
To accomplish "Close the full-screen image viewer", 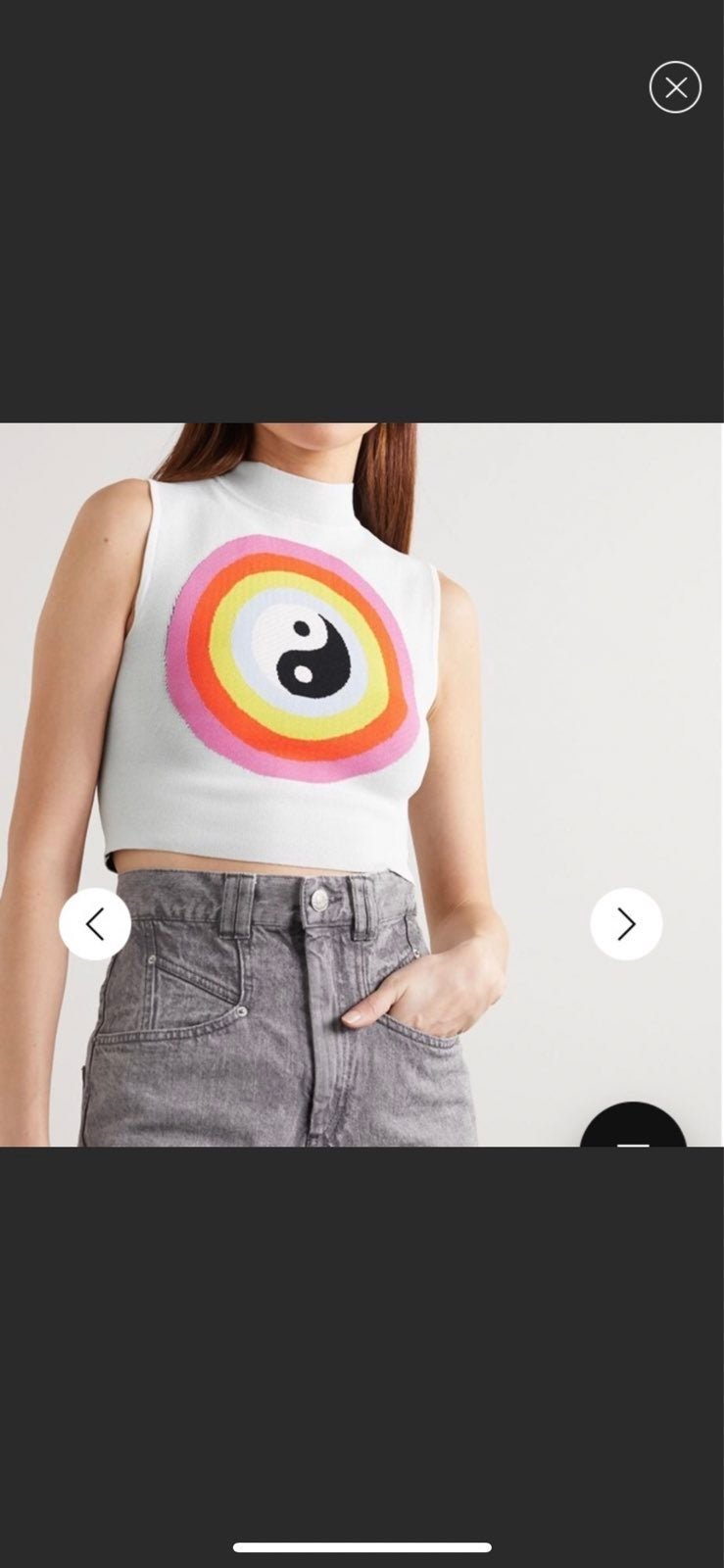I will tap(675, 88).
